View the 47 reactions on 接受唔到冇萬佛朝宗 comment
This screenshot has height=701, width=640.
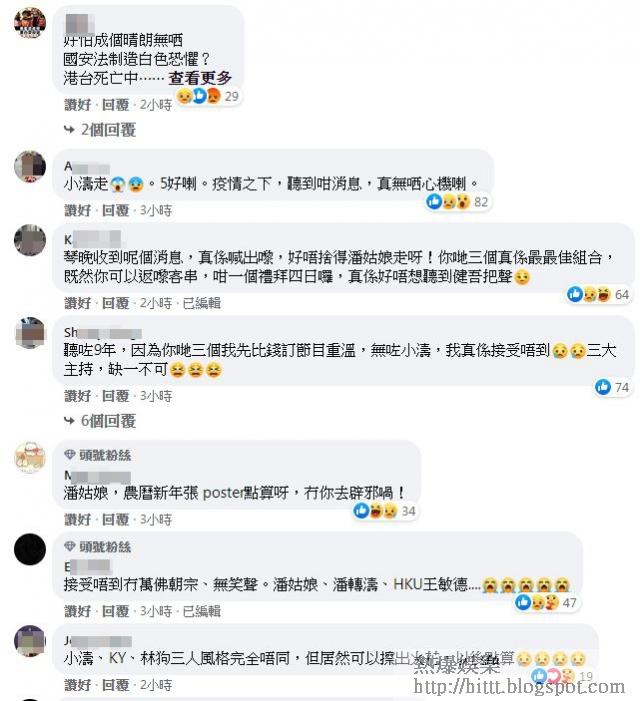[546, 602]
